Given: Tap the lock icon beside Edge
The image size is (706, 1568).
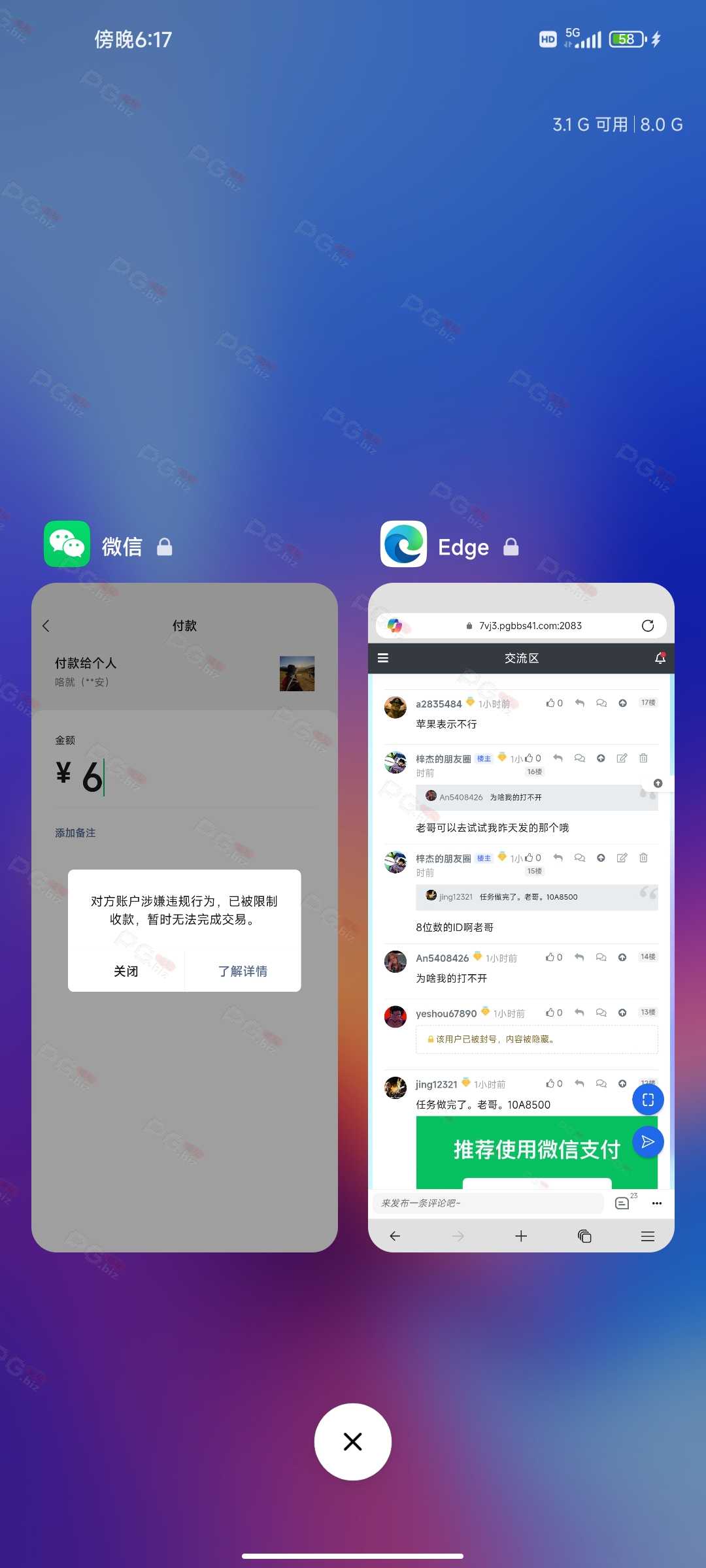Looking at the screenshot, I should 511,547.
